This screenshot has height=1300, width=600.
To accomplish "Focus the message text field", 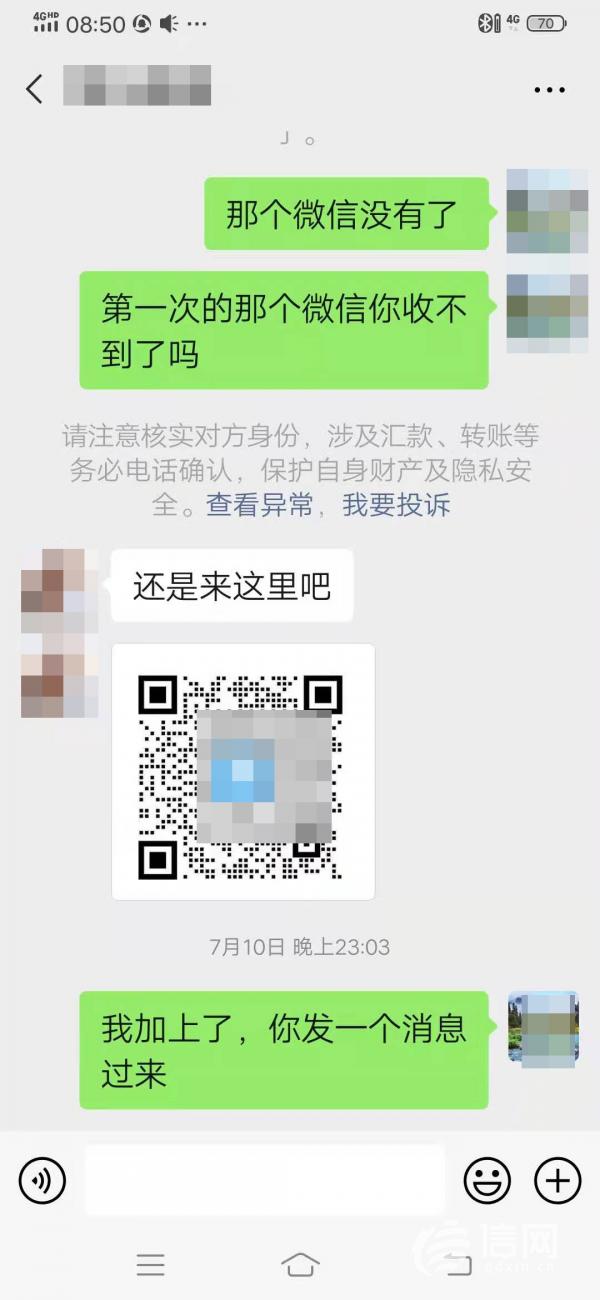I will 264,1181.
